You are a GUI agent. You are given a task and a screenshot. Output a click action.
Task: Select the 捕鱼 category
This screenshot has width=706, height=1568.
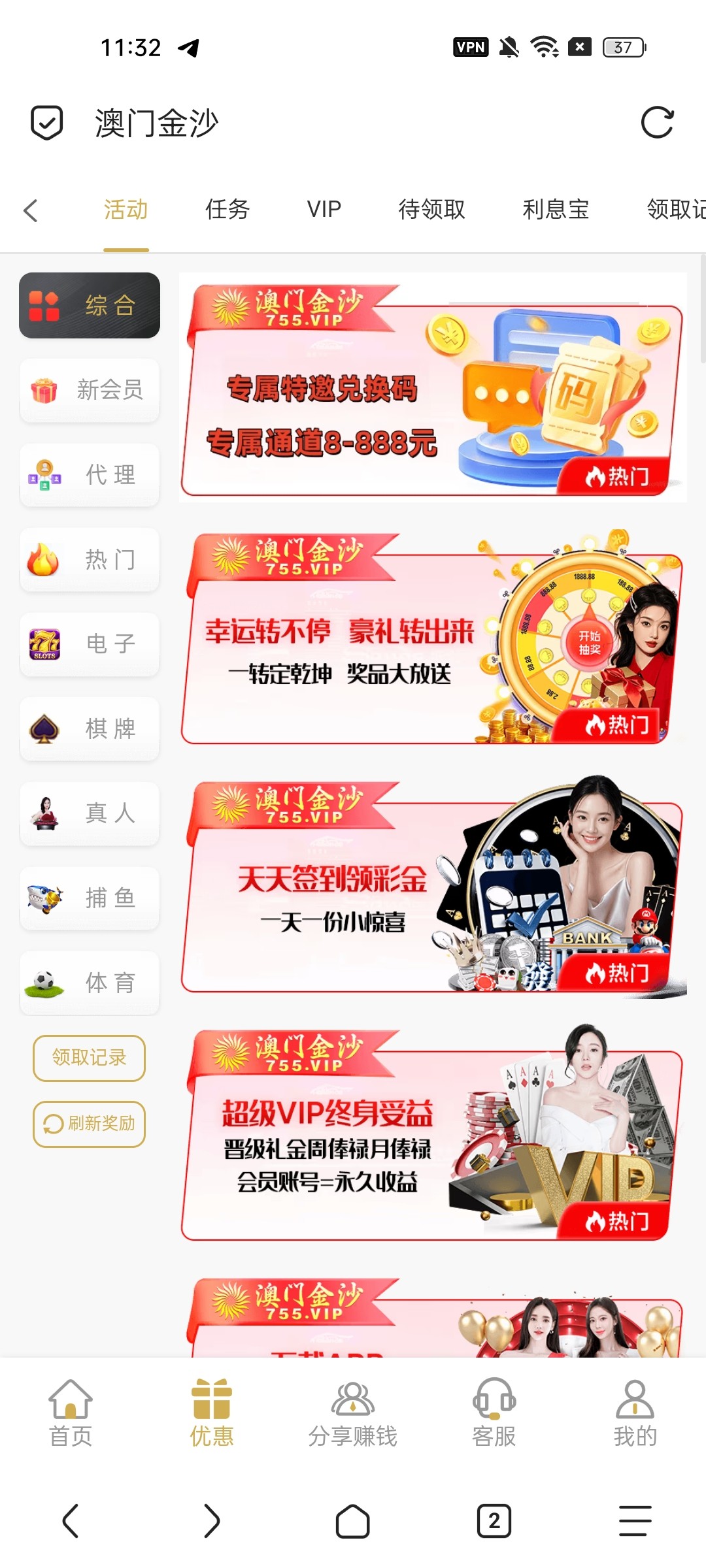point(90,898)
